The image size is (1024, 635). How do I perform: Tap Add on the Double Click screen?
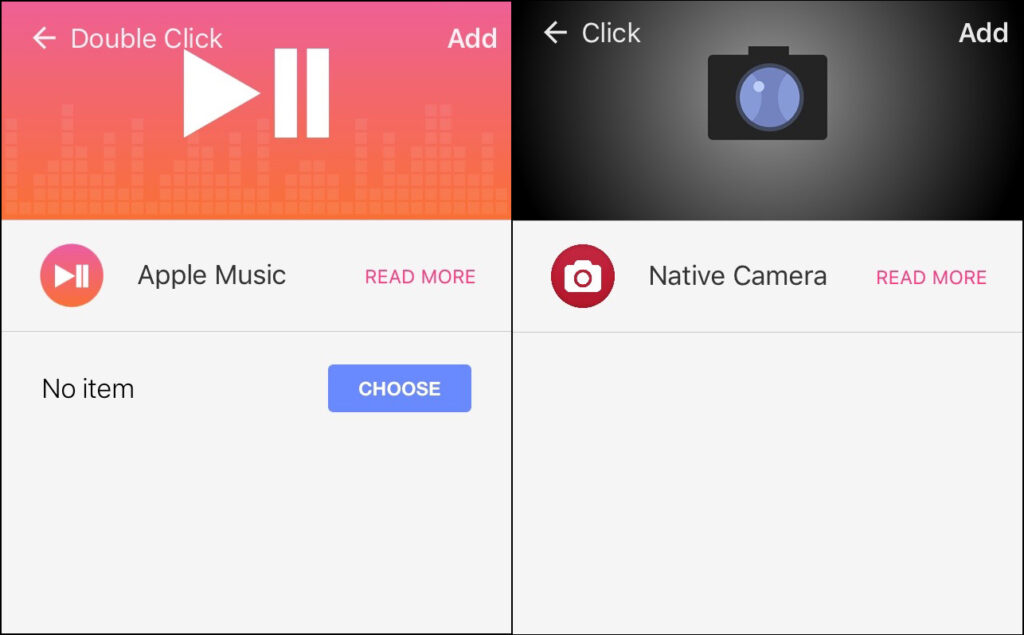point(472,39)
